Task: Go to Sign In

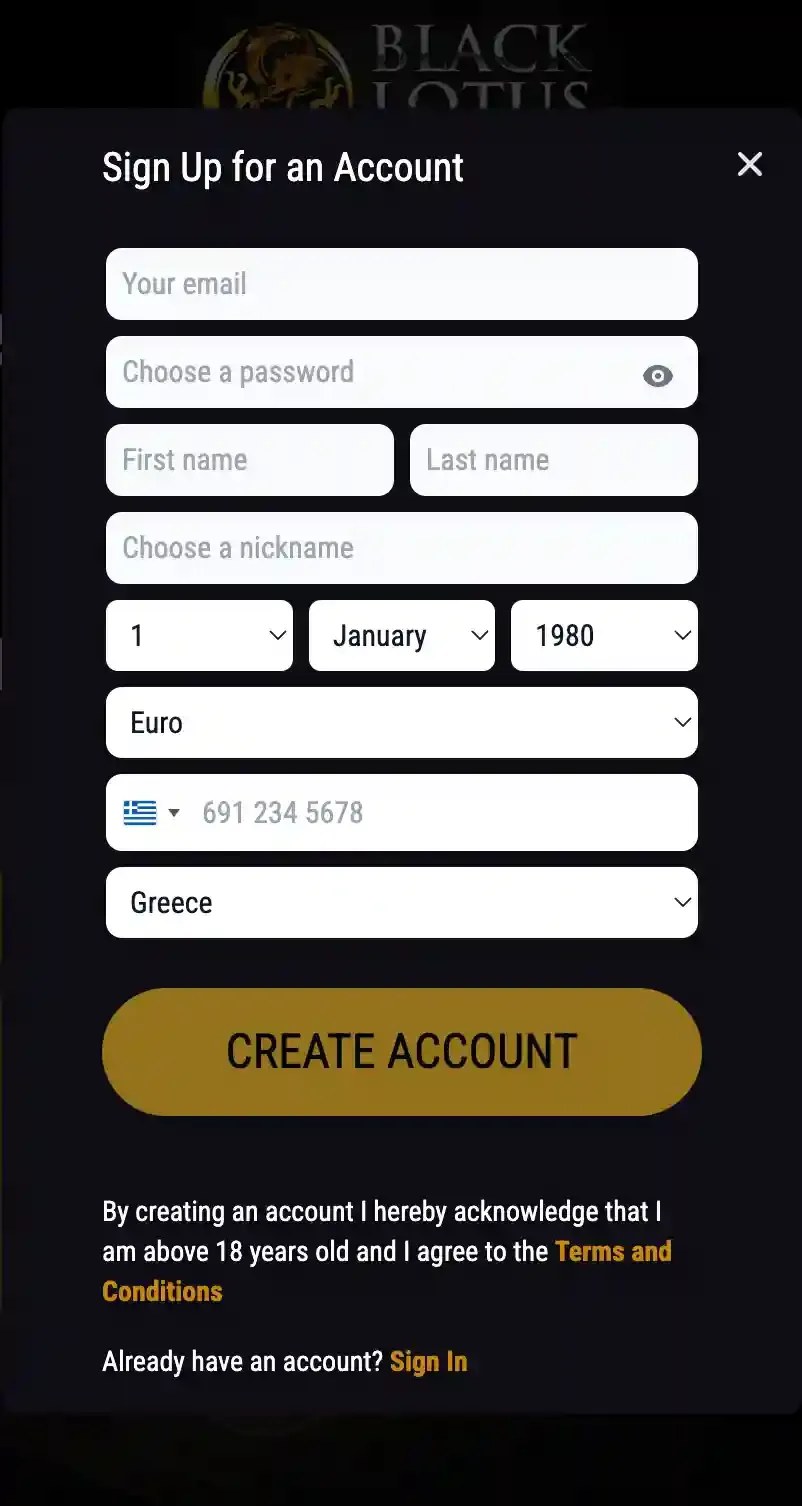Action: point(428,1362)
